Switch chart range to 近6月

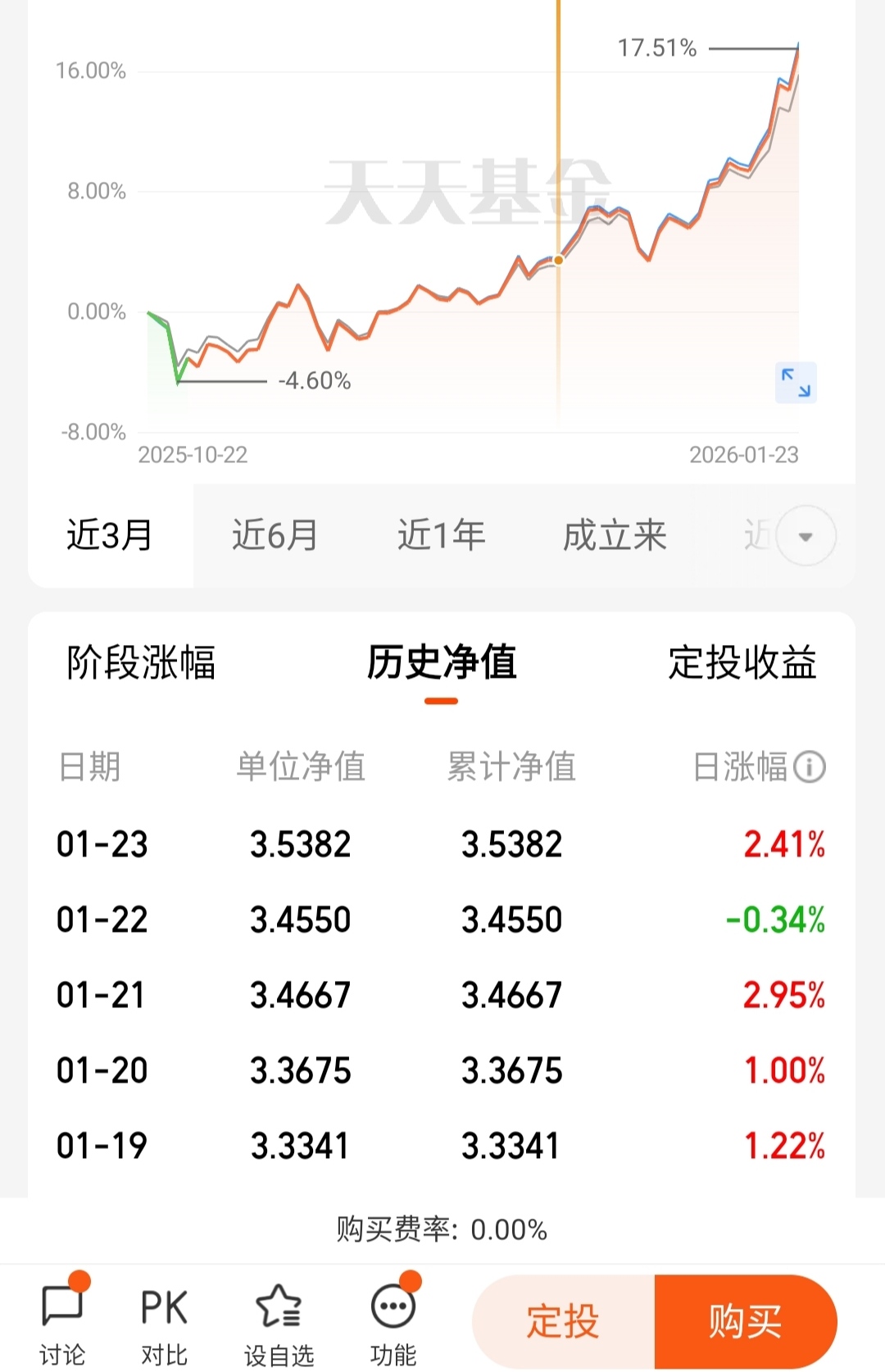275,536
